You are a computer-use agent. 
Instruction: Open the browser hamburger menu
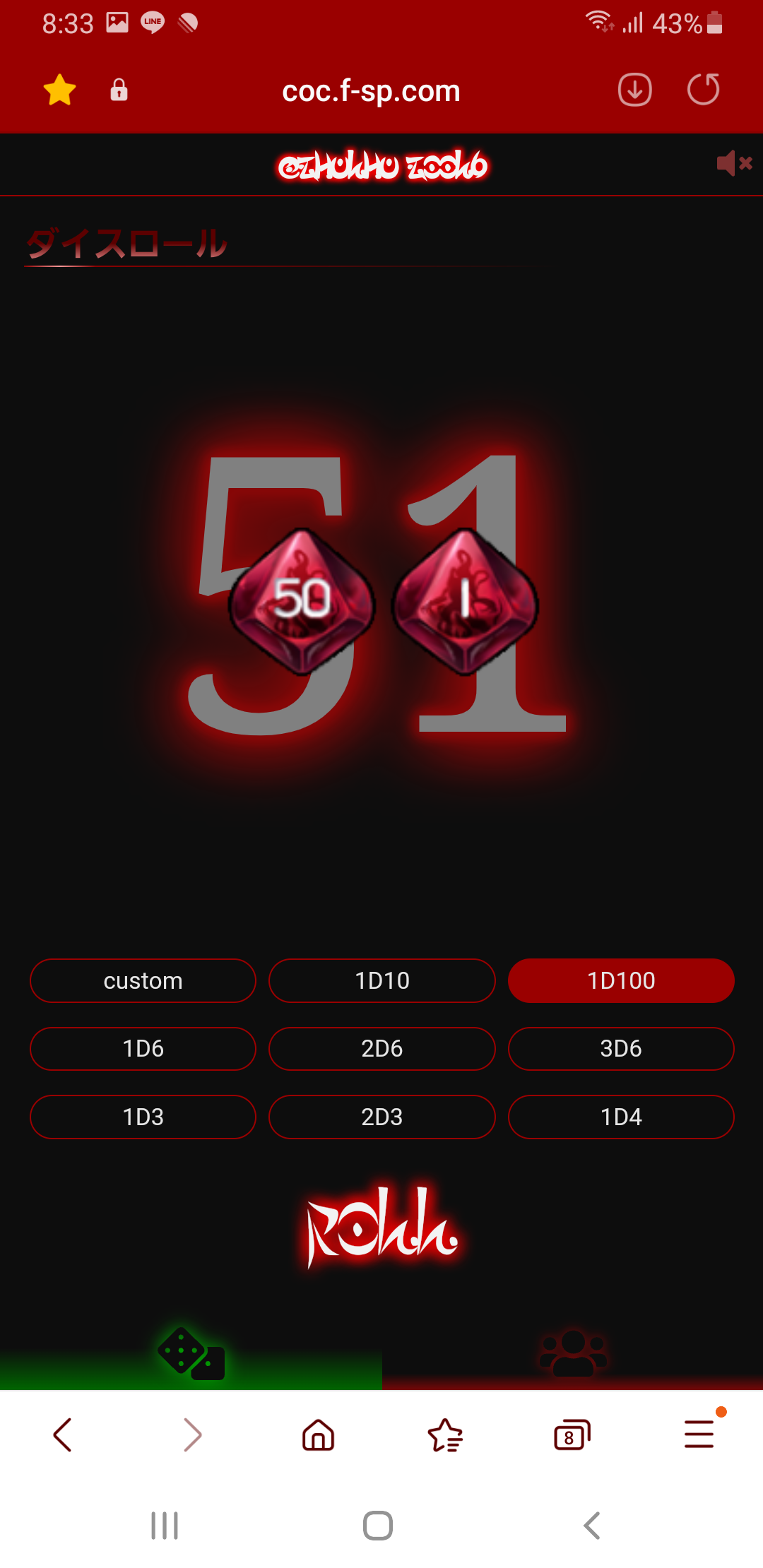pyautogui.click(x=699, y=1435)
